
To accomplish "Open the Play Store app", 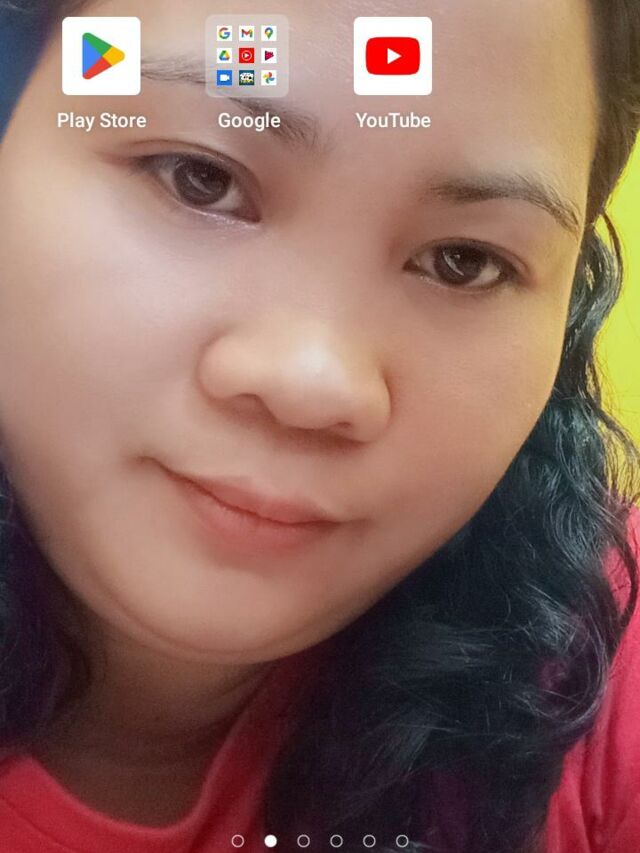I will coord(101,57).
